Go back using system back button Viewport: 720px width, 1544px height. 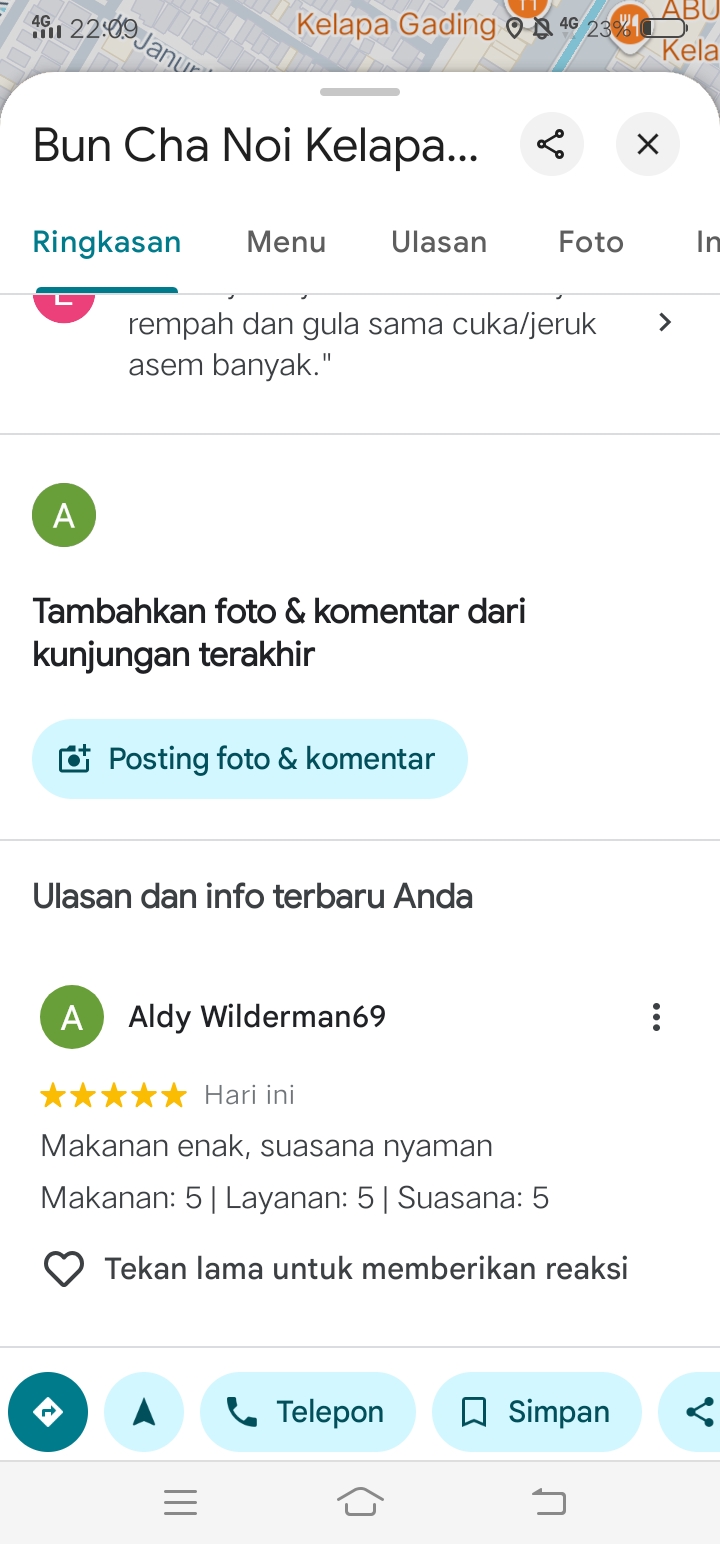tap(548, 1501)
